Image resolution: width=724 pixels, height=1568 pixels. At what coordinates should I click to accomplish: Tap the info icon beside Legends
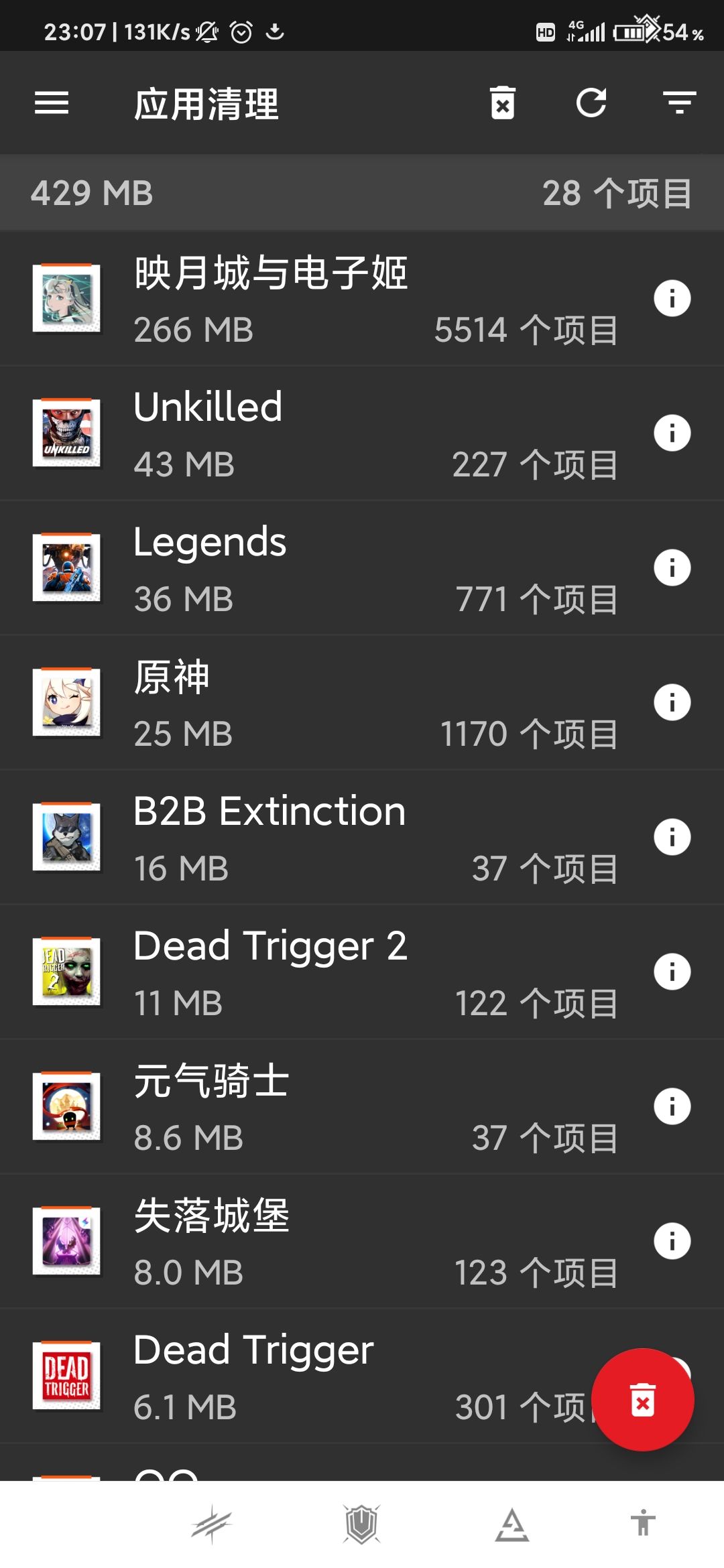pos(672,568)
